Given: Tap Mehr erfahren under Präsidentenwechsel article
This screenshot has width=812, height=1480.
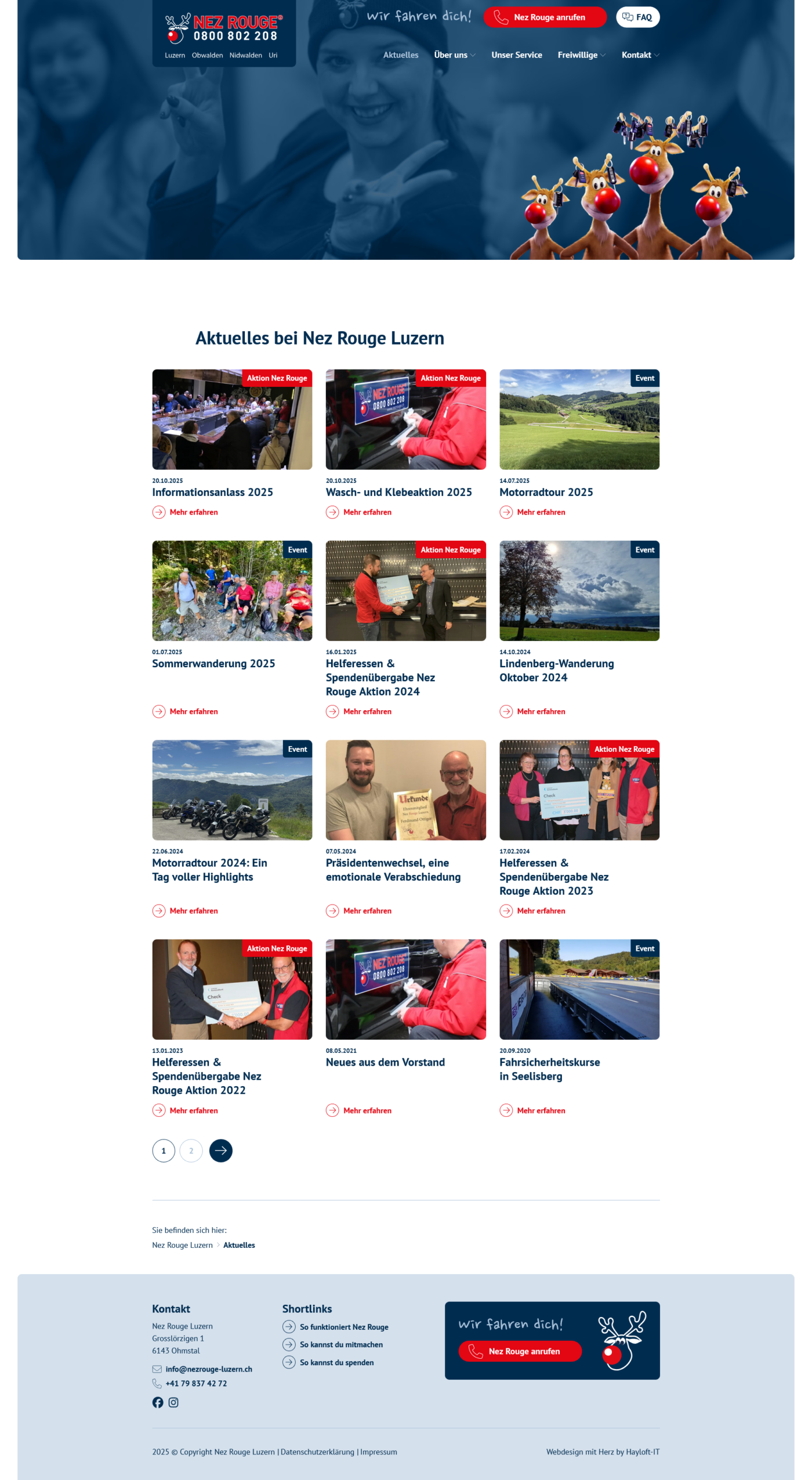Looking at the screenshot, I should pyautogui.click(x=367, y=911).
